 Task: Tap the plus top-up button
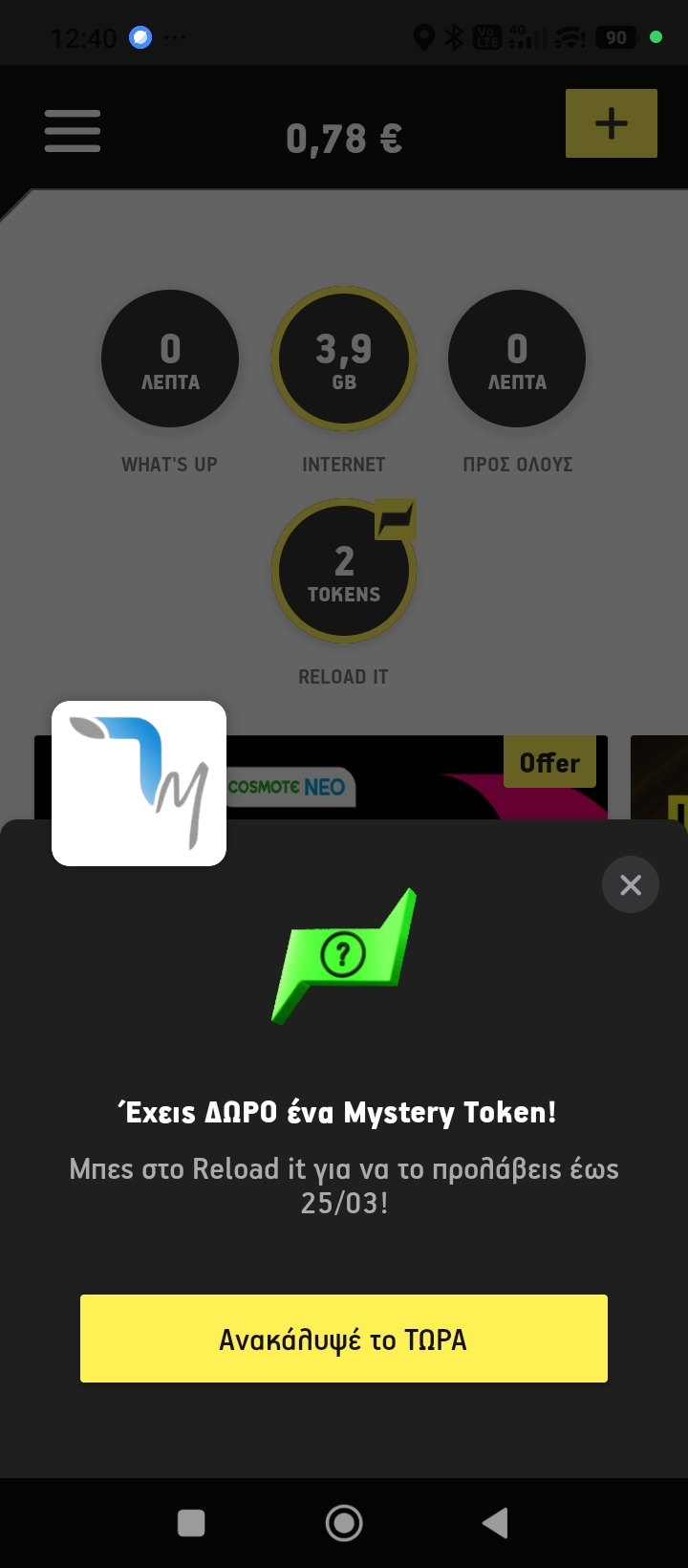tap(611, 123)
